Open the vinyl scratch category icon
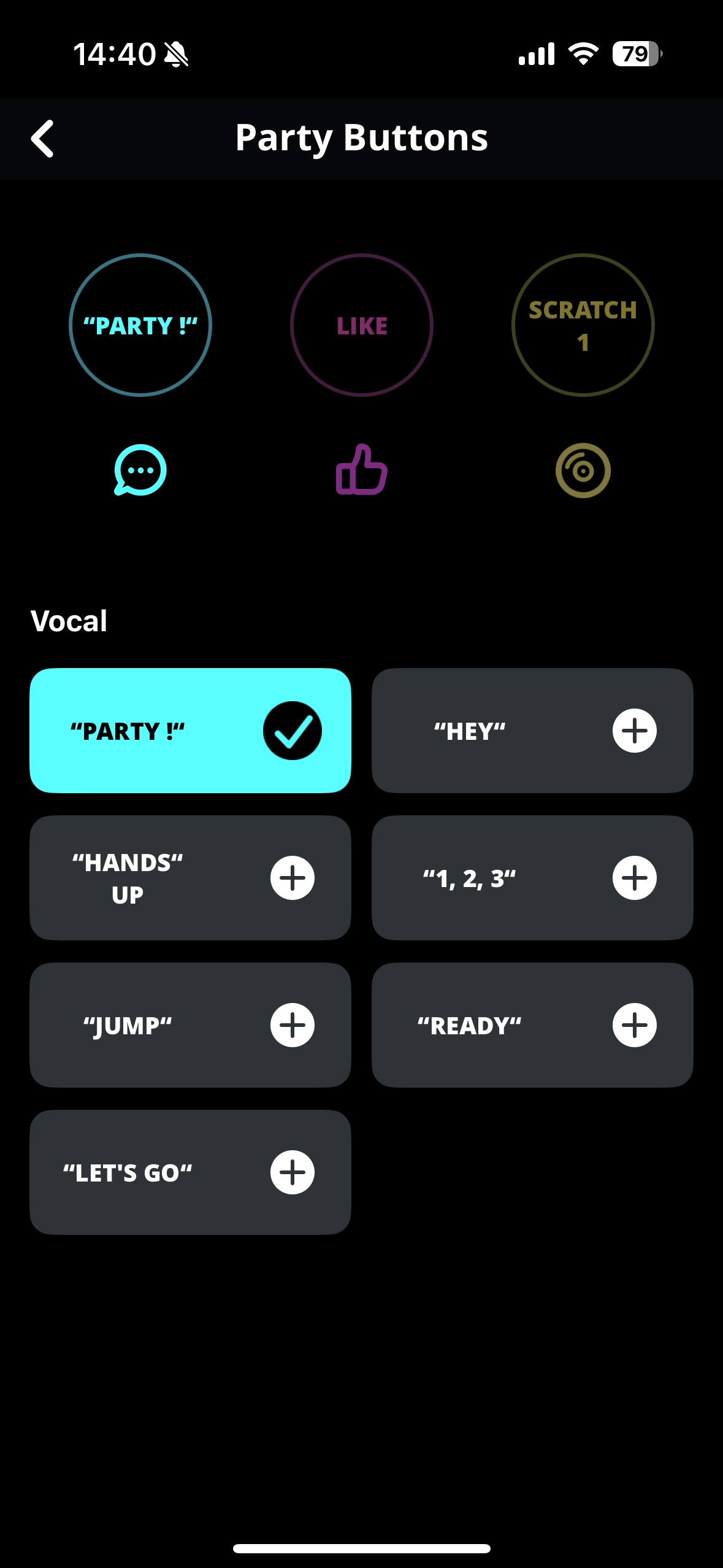 point(583,470)
